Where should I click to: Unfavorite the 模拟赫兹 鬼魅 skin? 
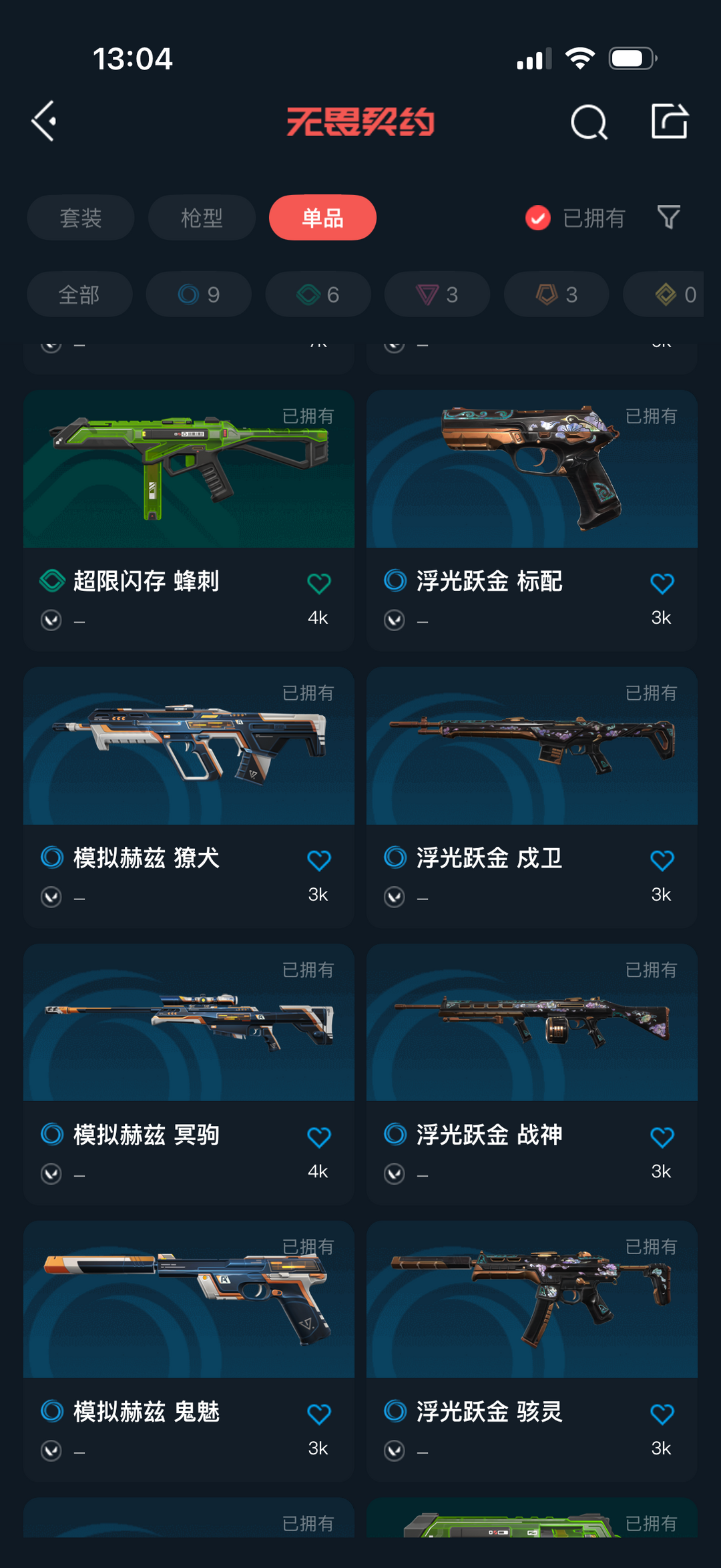coord(319,1412)
